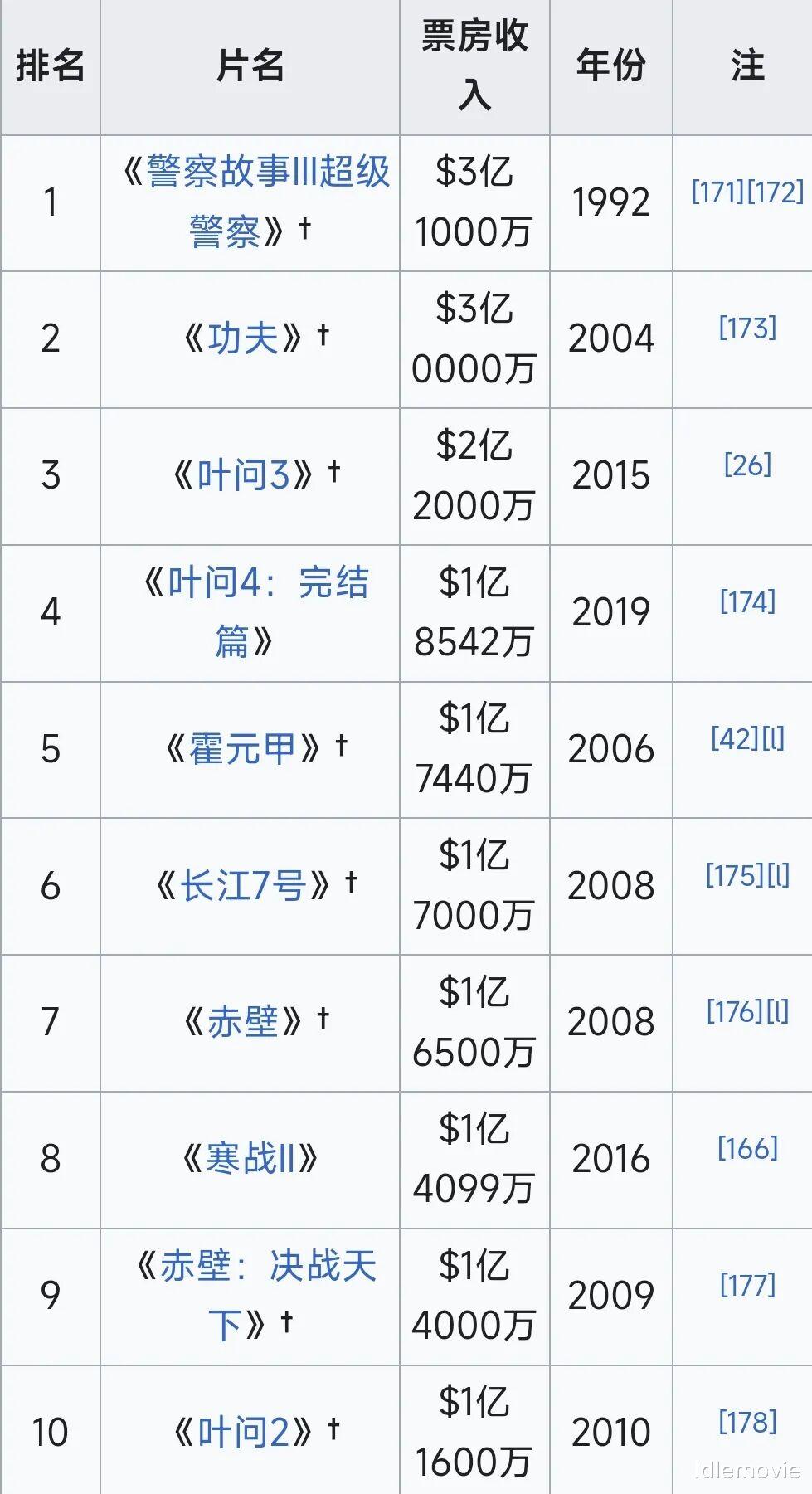Open the 寒战II film page
The width and height of the screenshot is (812, 1494).
(x=250, y=1159)
